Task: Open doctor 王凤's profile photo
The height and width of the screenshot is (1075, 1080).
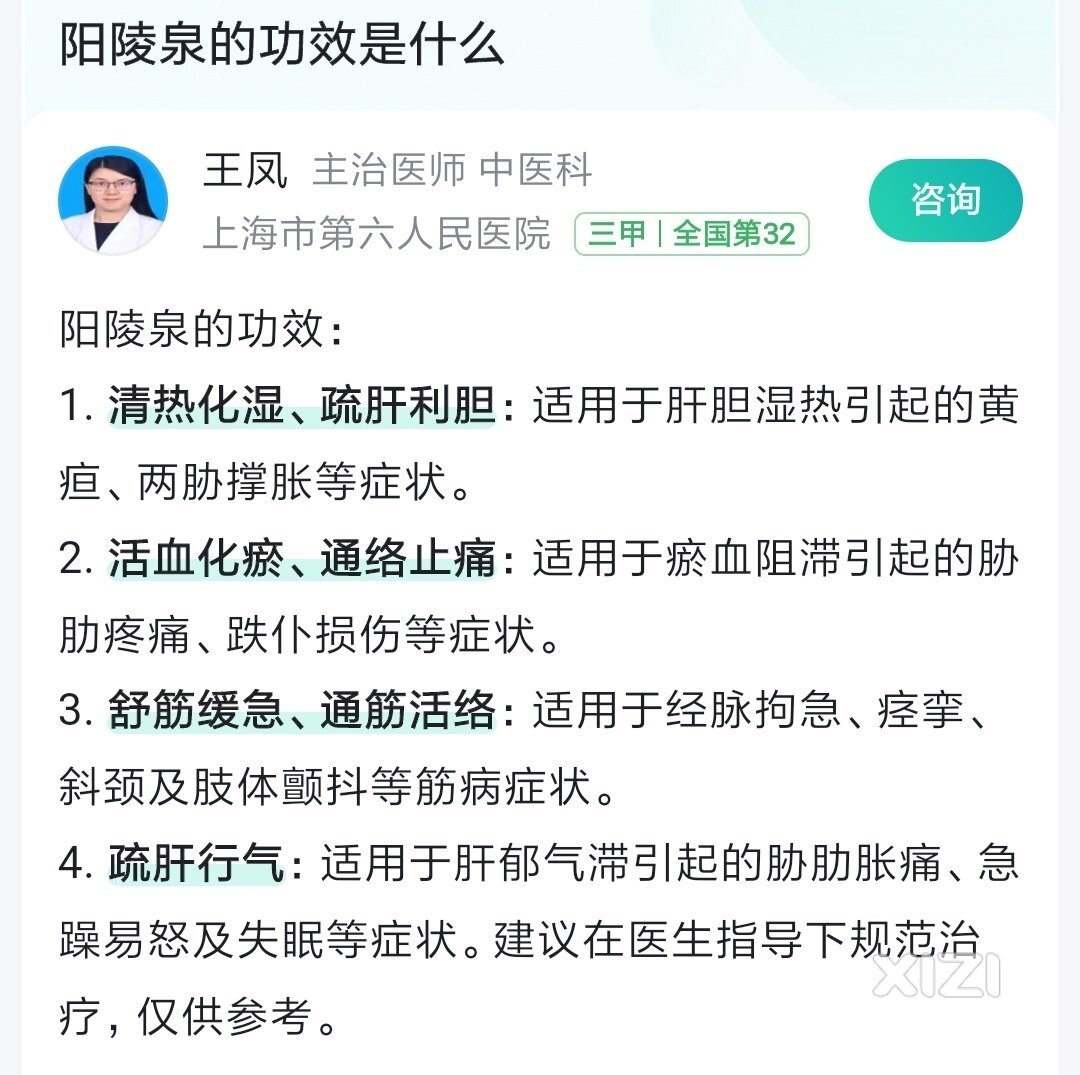Action: pos(112,200)
